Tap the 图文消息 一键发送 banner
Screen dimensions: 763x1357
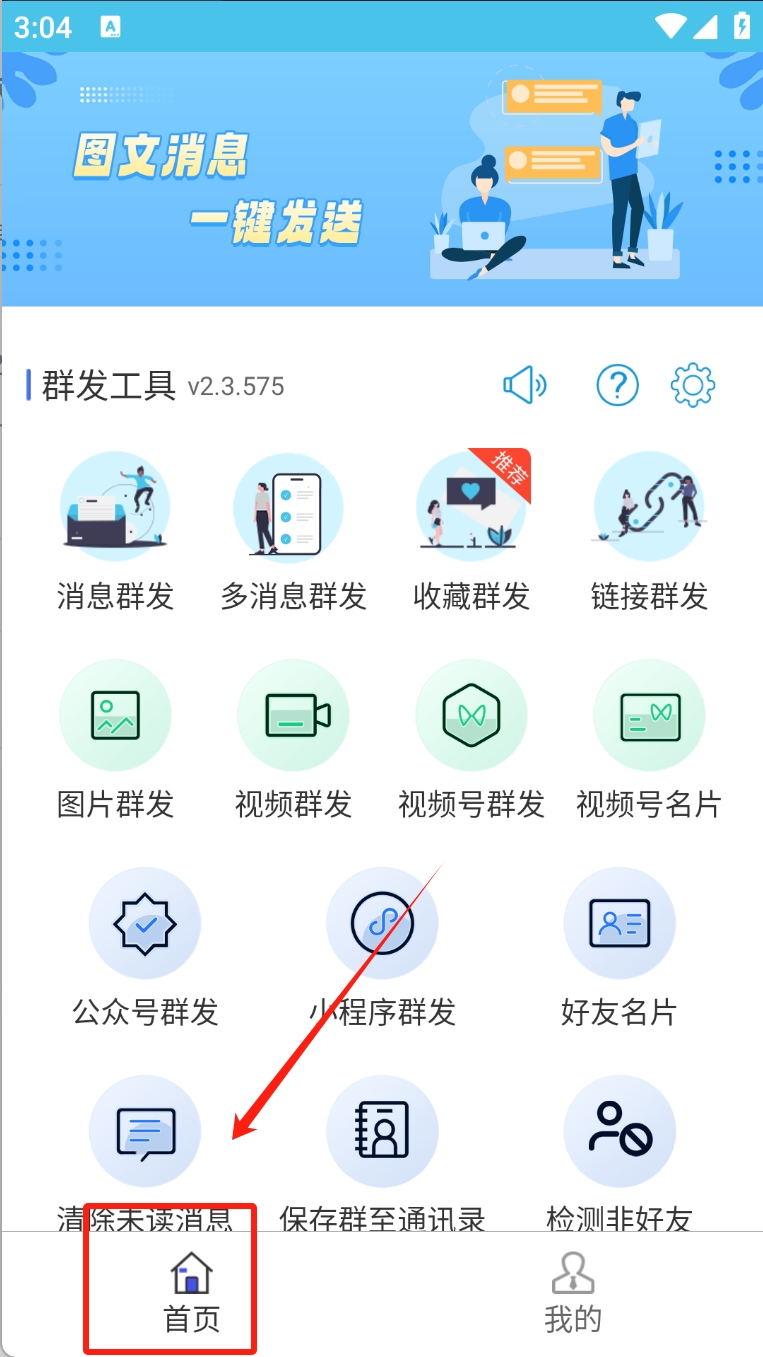click(x=381, y=178)
